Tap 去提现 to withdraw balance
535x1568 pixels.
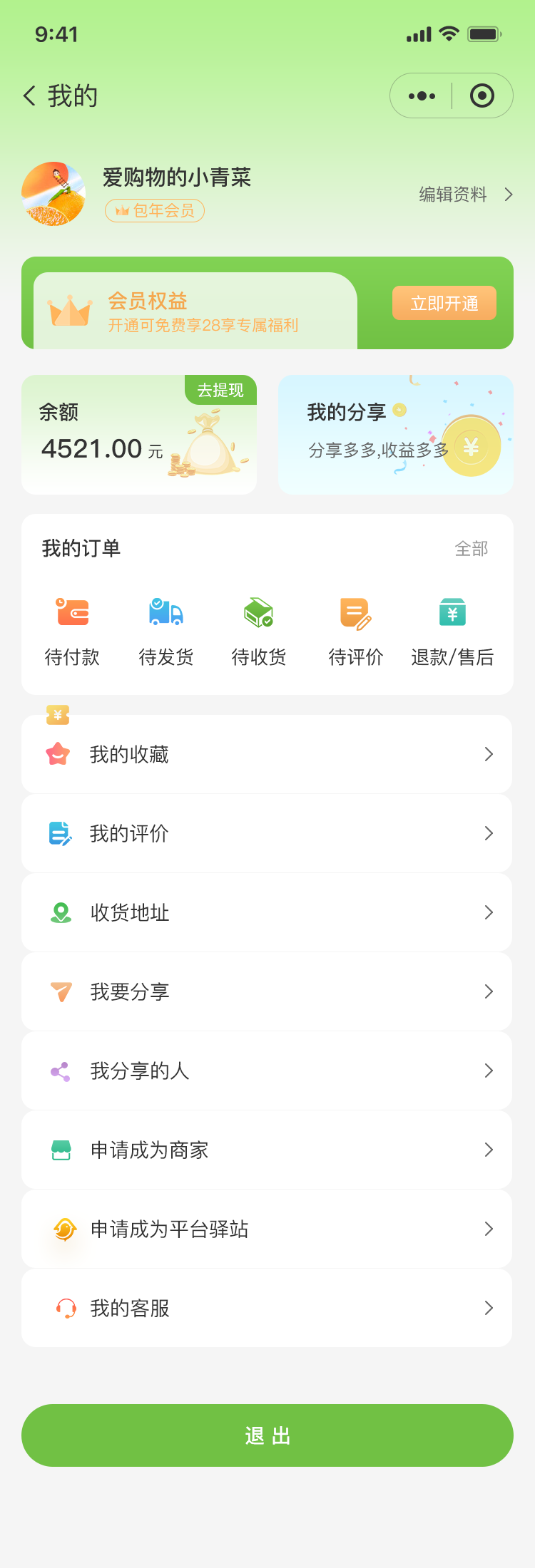click(220, 390)
